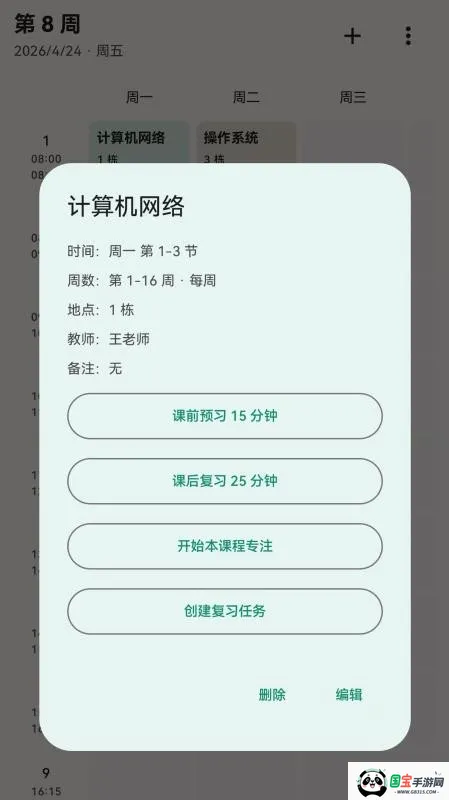Edit the course with 编辑
The height and width of the screenshot is (800, 449).
pos(349,694)
